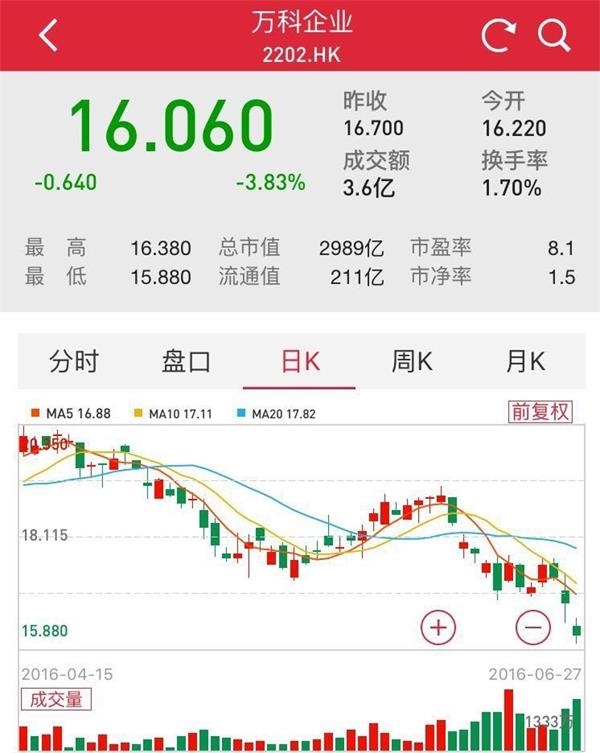Change the 前复权 adjustment setting
Viewport: 600px width, 753px height.
click(x=540, y=411)
